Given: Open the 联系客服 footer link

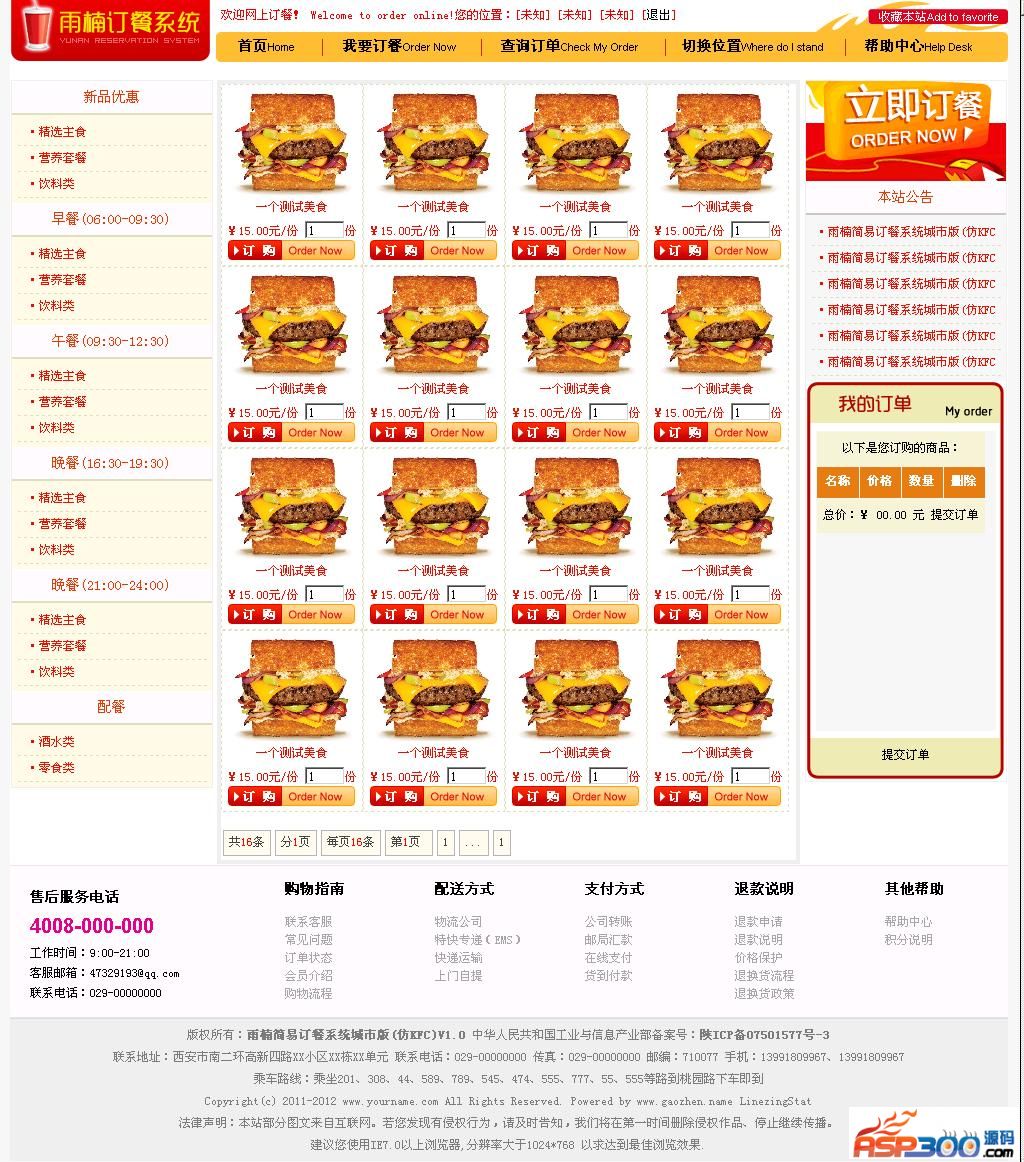Looking at the screenshot, I should (308, 922).
